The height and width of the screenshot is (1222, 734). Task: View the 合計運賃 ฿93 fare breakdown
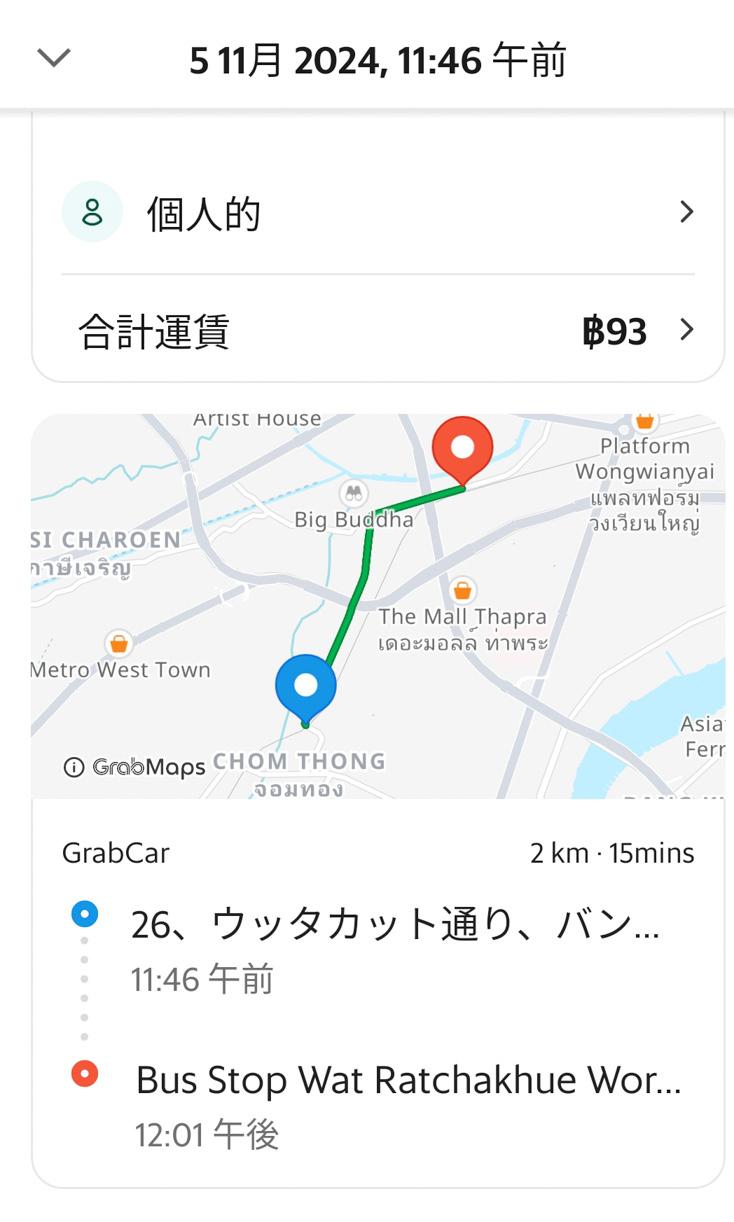tap(377, 331)
